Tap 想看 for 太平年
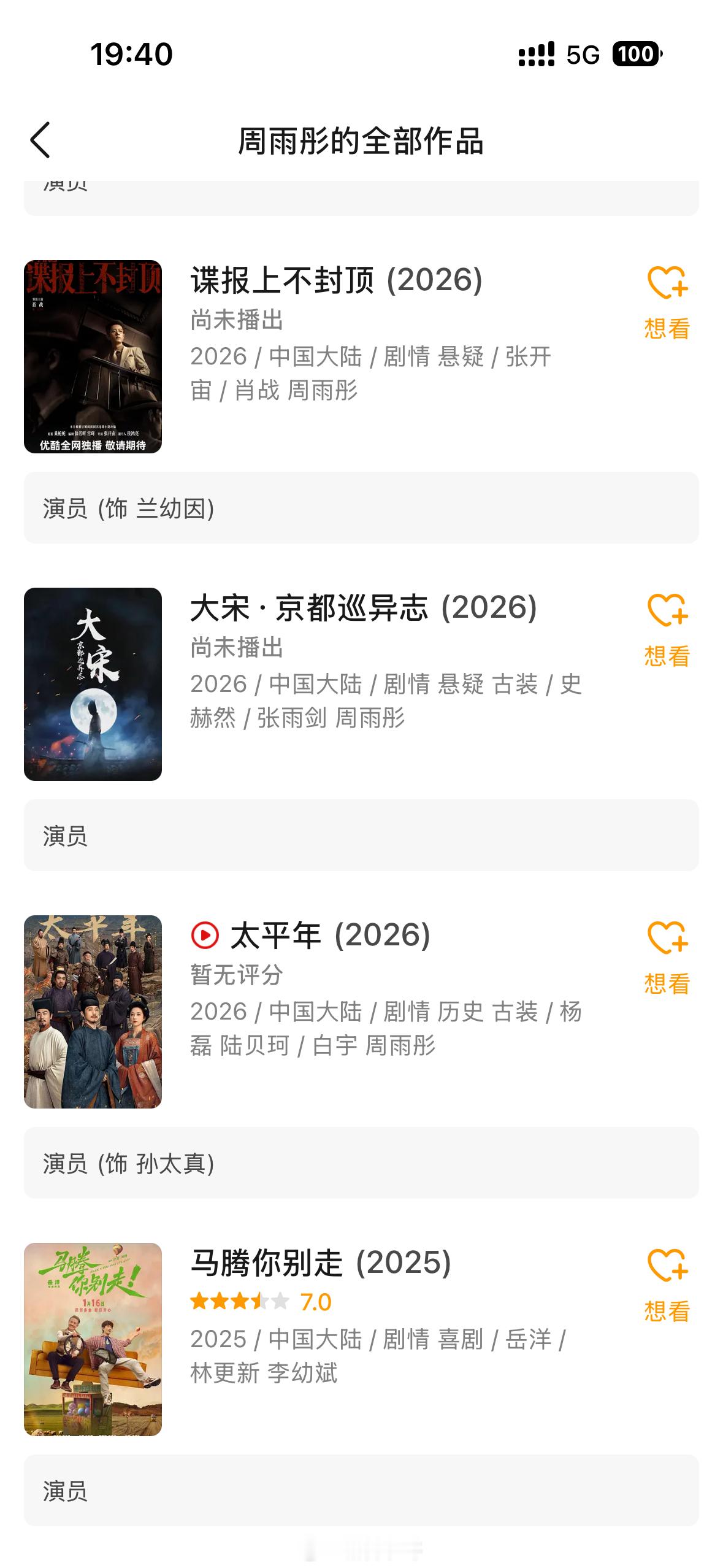Viewport: 723px width, 1568px height. click(667, 958)
